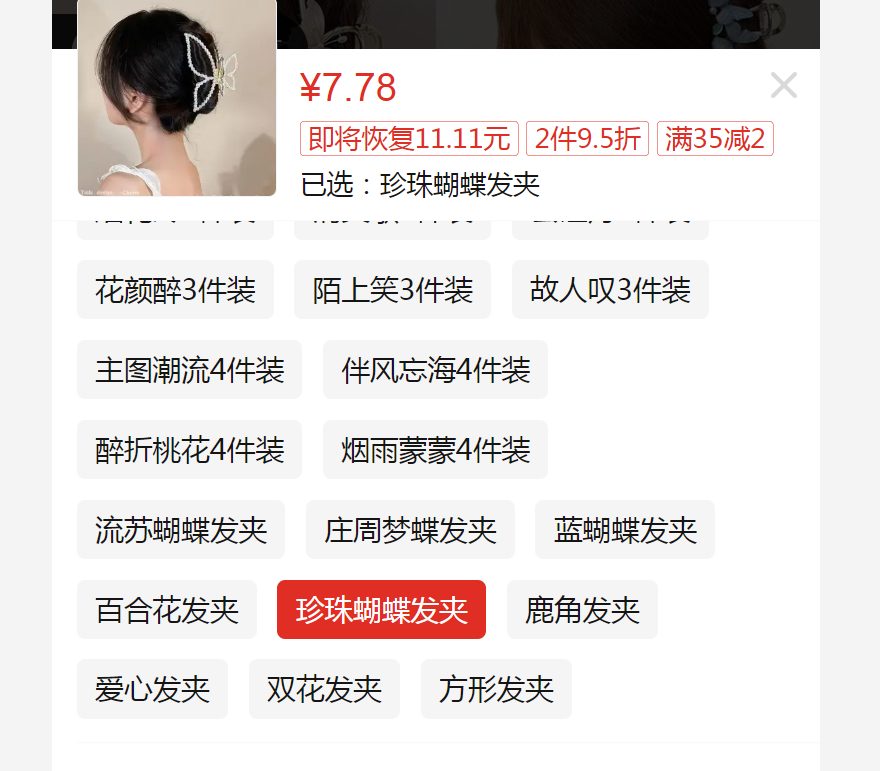Select 烟雨蒙蒙4件装 option
Image resolution: width=880 pixels, height=771 pixels.
(x=435, y=450)
